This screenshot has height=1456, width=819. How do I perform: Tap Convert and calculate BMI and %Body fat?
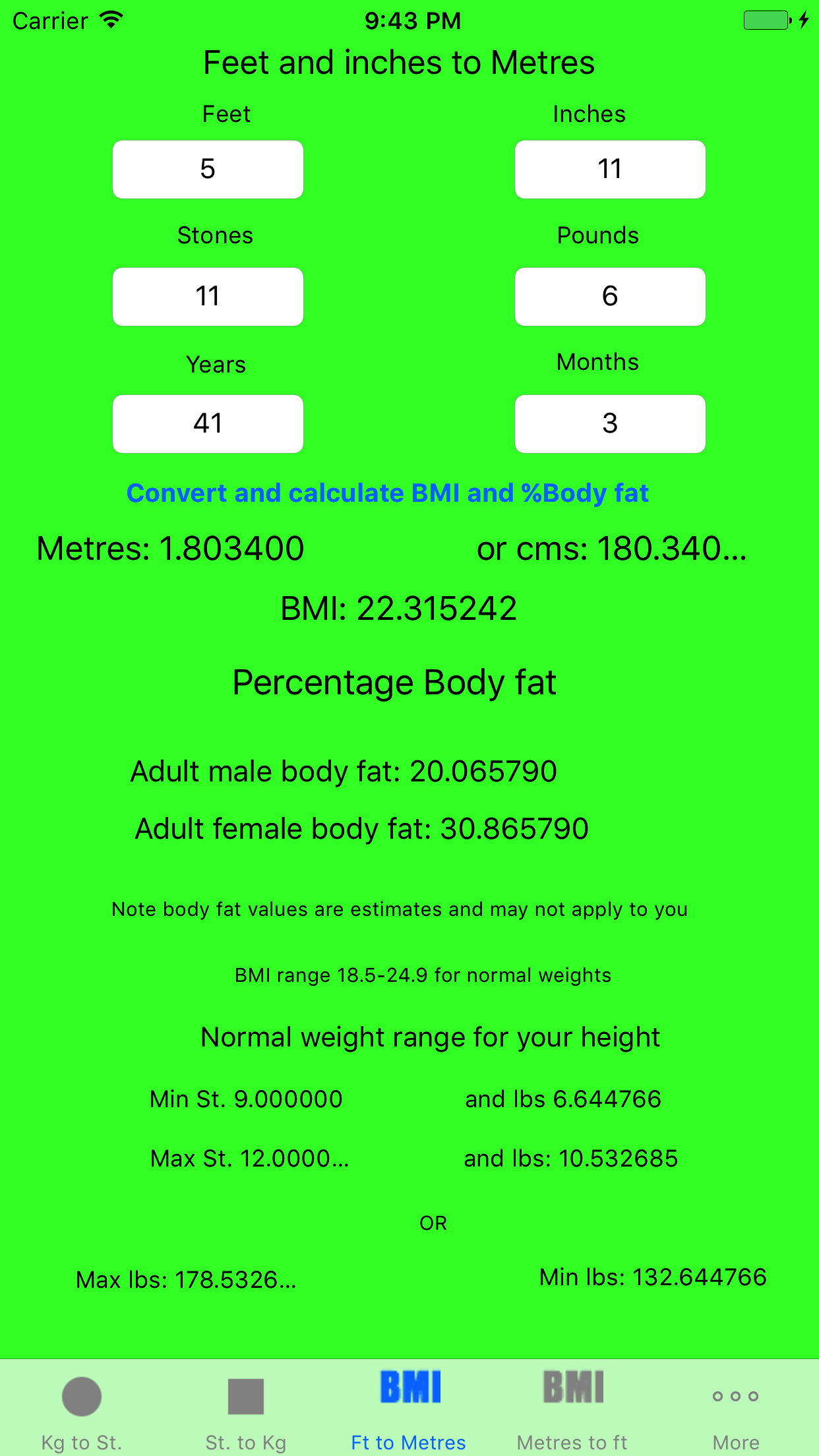[388, 493]
